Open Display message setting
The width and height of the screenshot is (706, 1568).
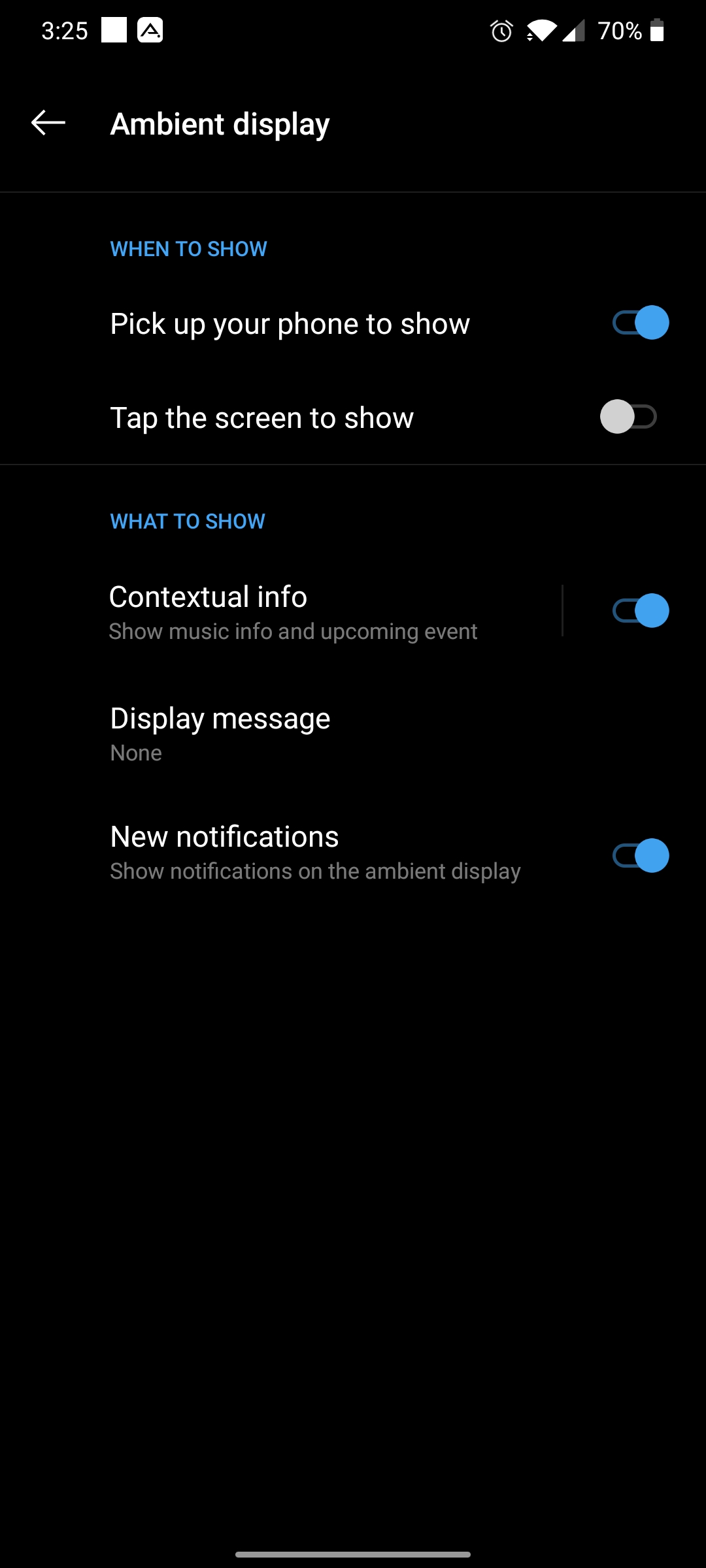[x=353, y=734]
